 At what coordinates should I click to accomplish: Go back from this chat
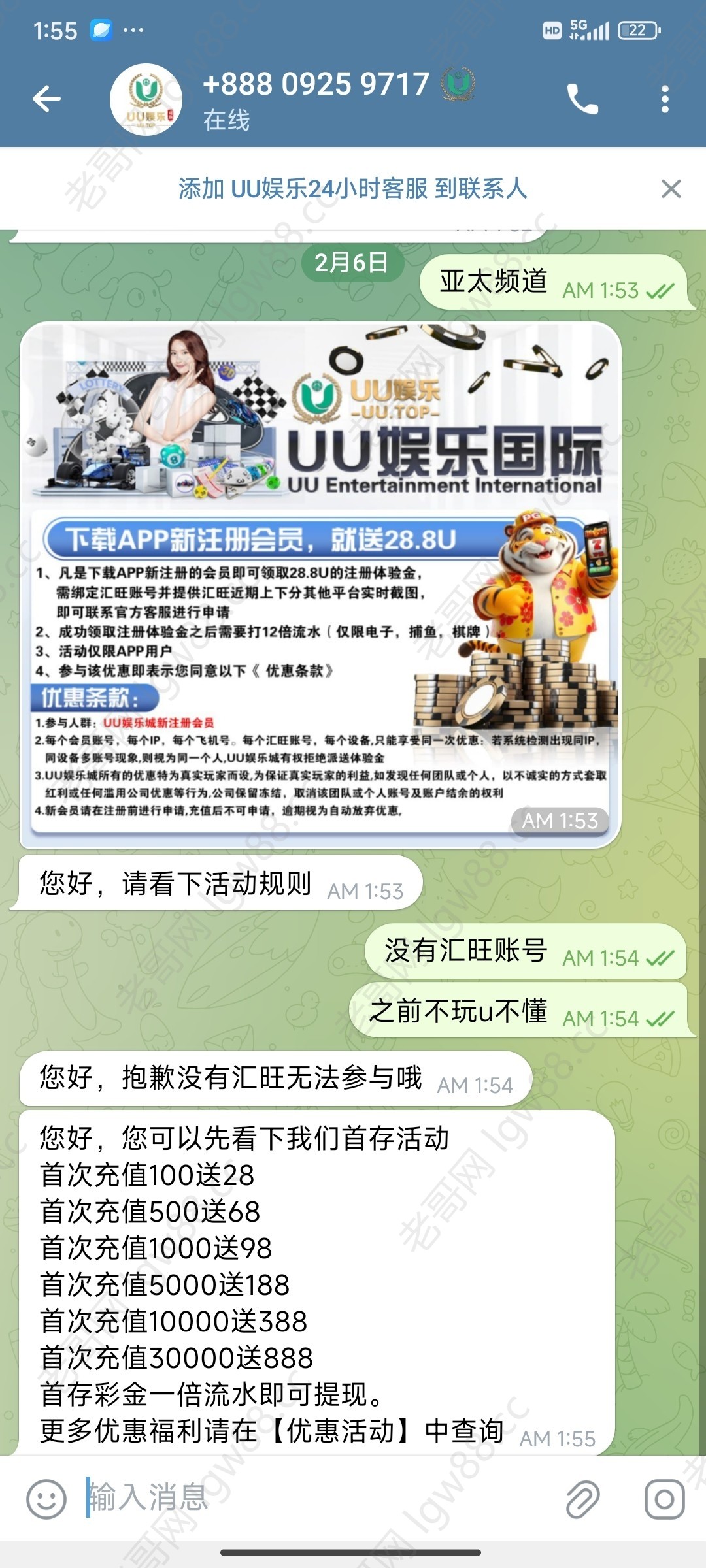[46, 99]
